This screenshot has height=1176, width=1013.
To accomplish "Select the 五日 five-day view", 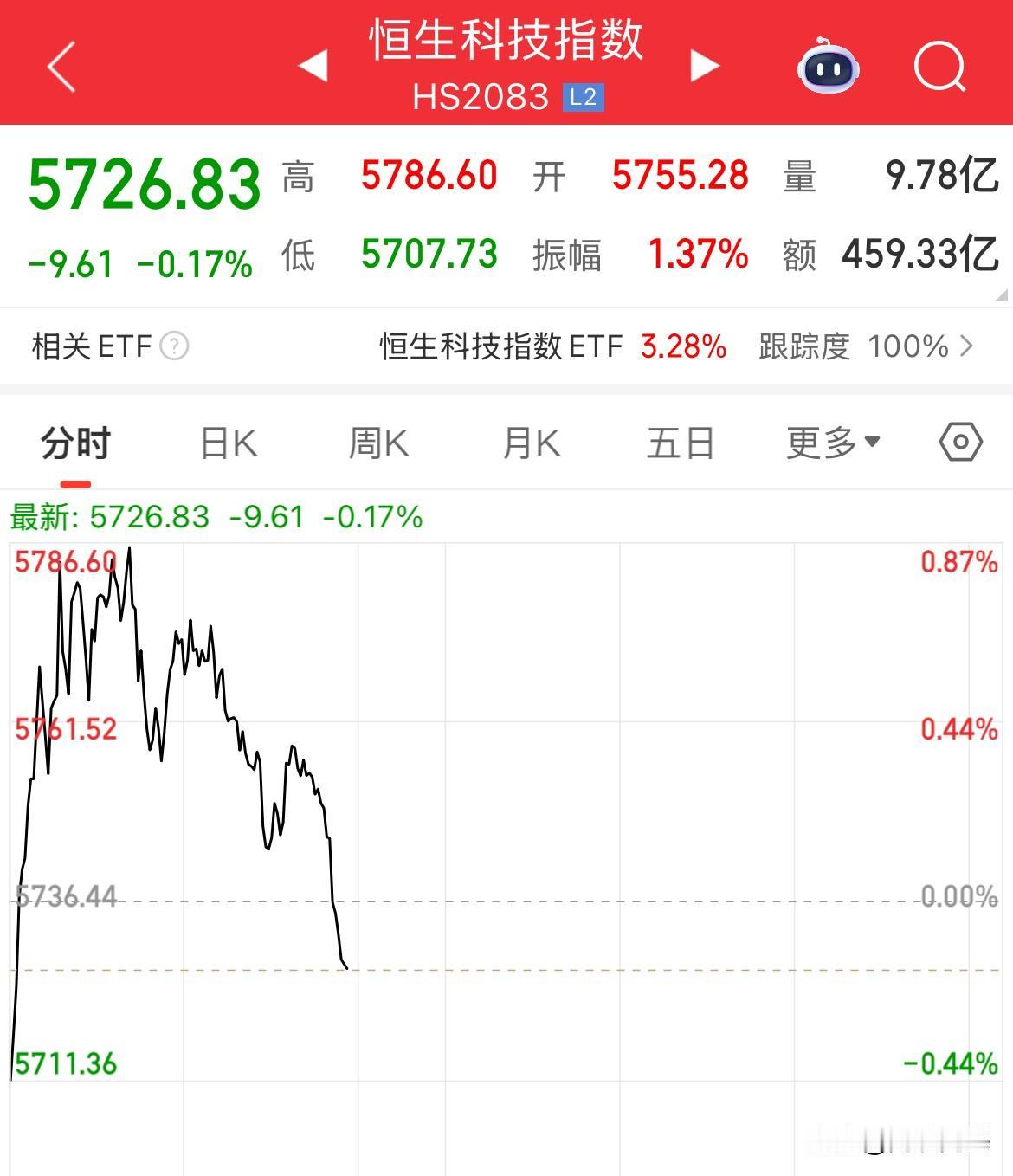I will click(x=681, y=442).
